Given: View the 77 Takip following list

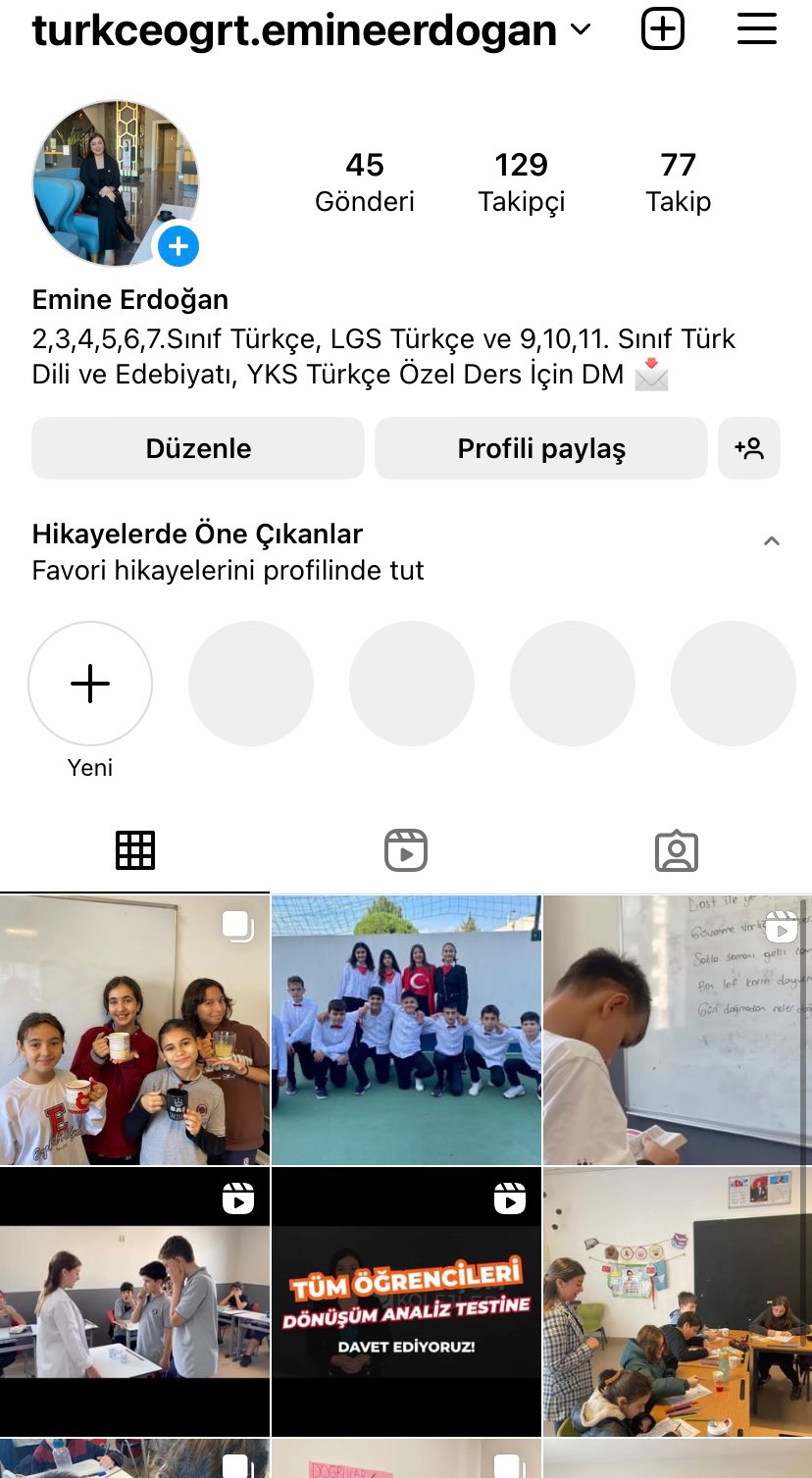Looking at the screenshot, I should pyautogui.click(x=678, y=181).
